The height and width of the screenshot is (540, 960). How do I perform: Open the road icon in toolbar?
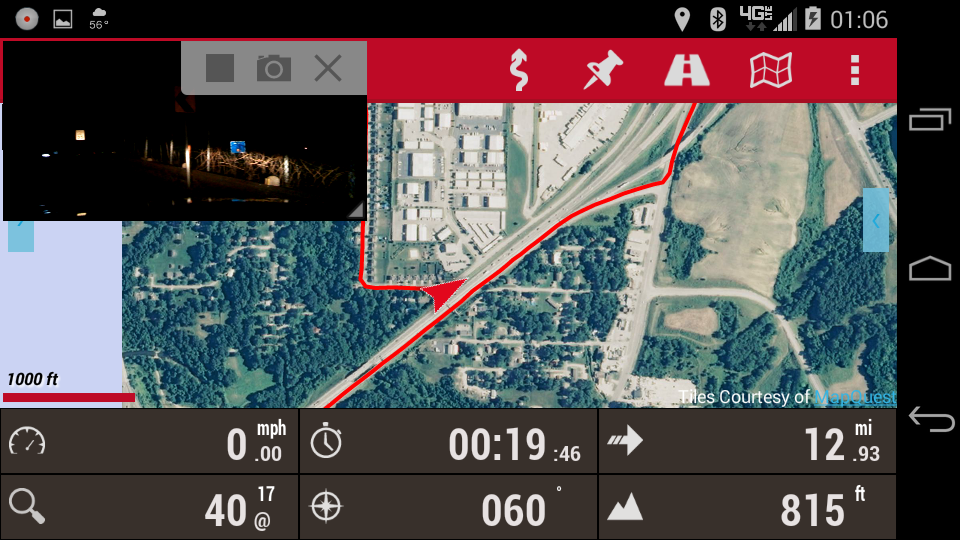click(x=687, y=70)
